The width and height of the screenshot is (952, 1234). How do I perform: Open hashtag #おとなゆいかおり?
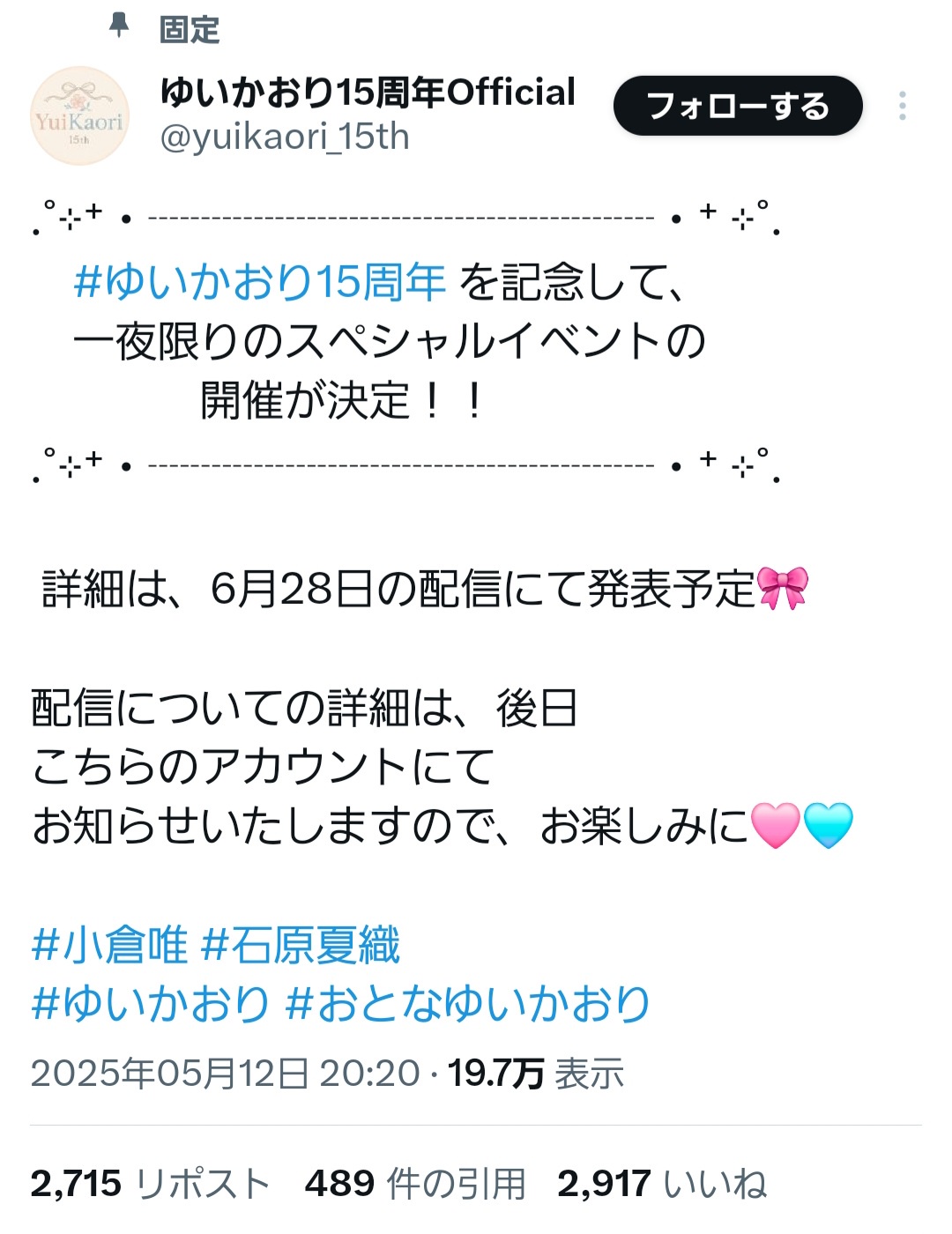[468, 1004]
